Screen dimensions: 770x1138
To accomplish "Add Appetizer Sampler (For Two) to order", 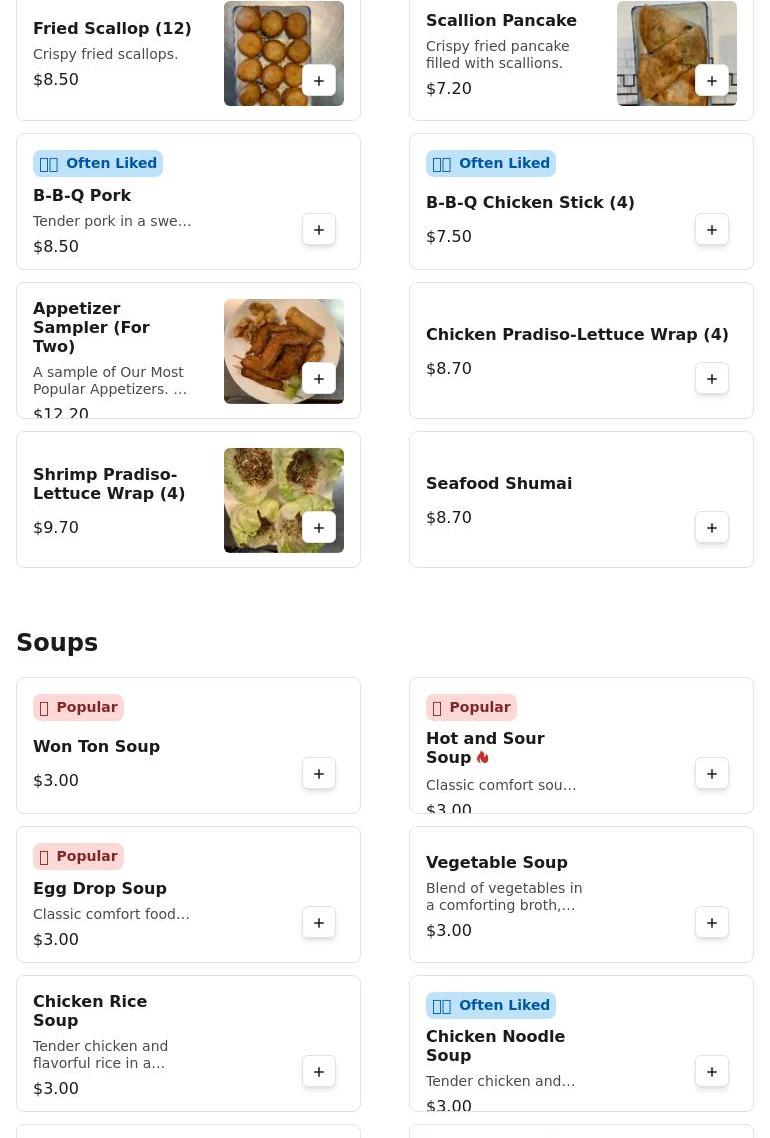I will [319, 379].
